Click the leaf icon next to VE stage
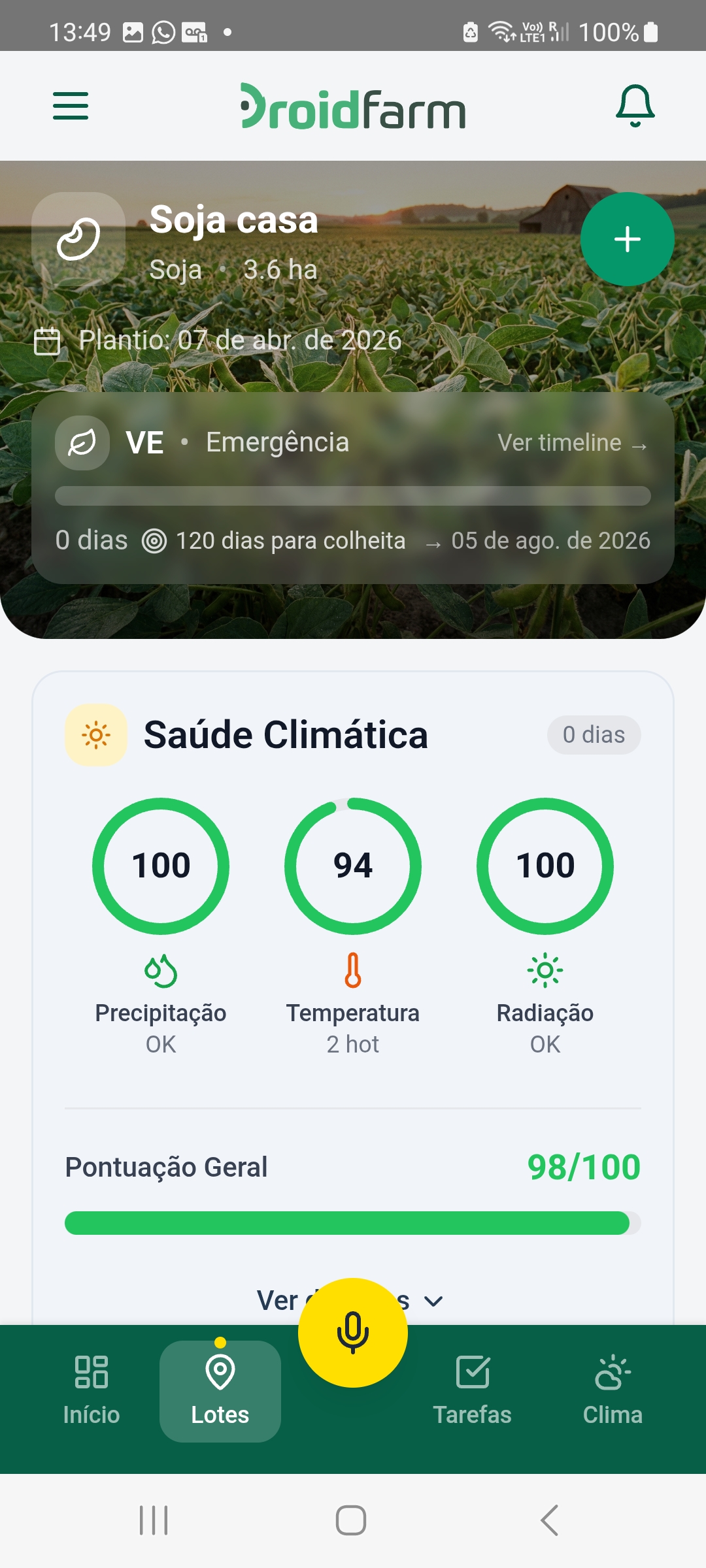Screen dimensions: 706x1568 coord(82,442)
